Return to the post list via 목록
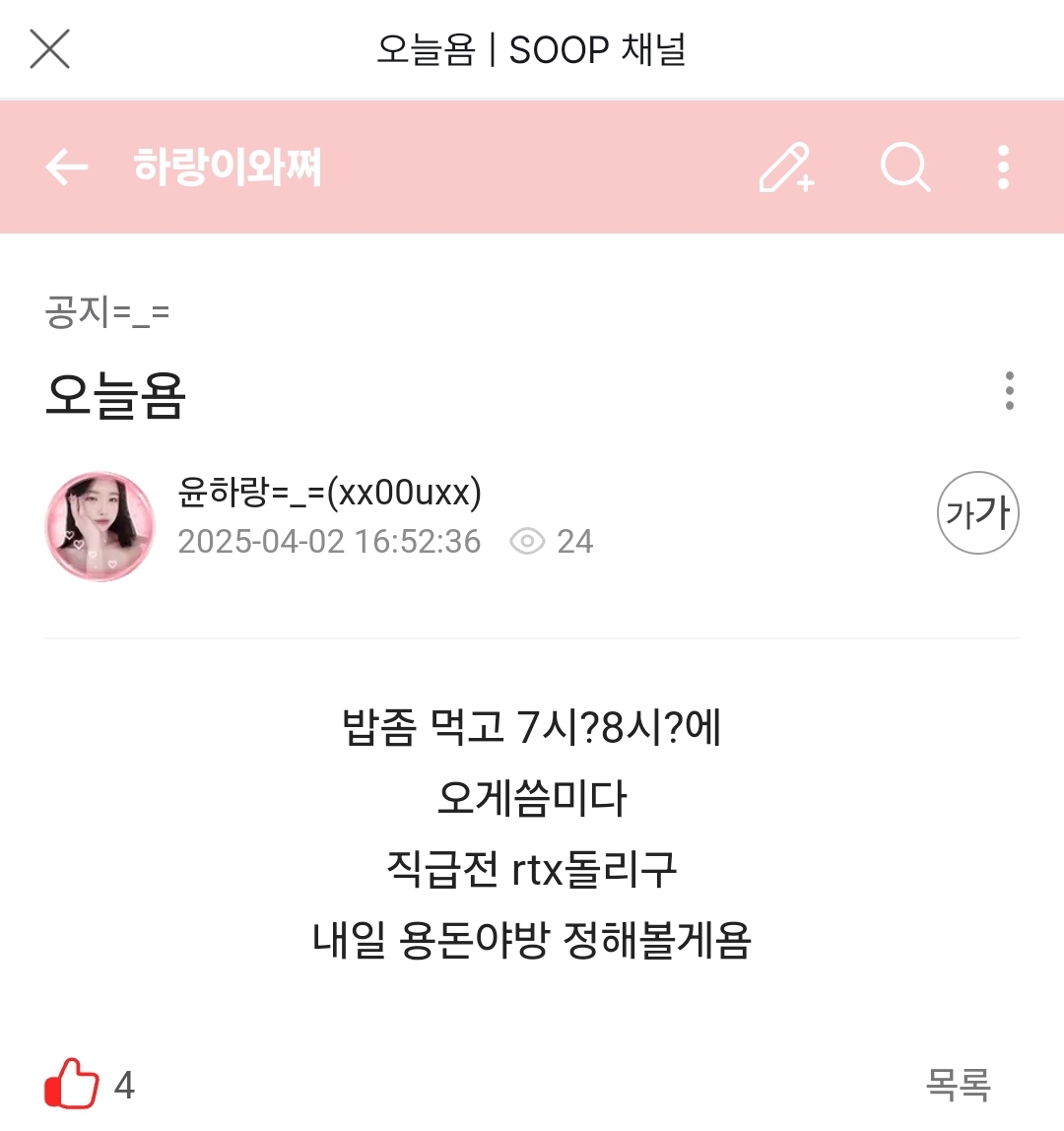The height and width of the screenshot is (1131, 1064). (x=958, y=1085)
